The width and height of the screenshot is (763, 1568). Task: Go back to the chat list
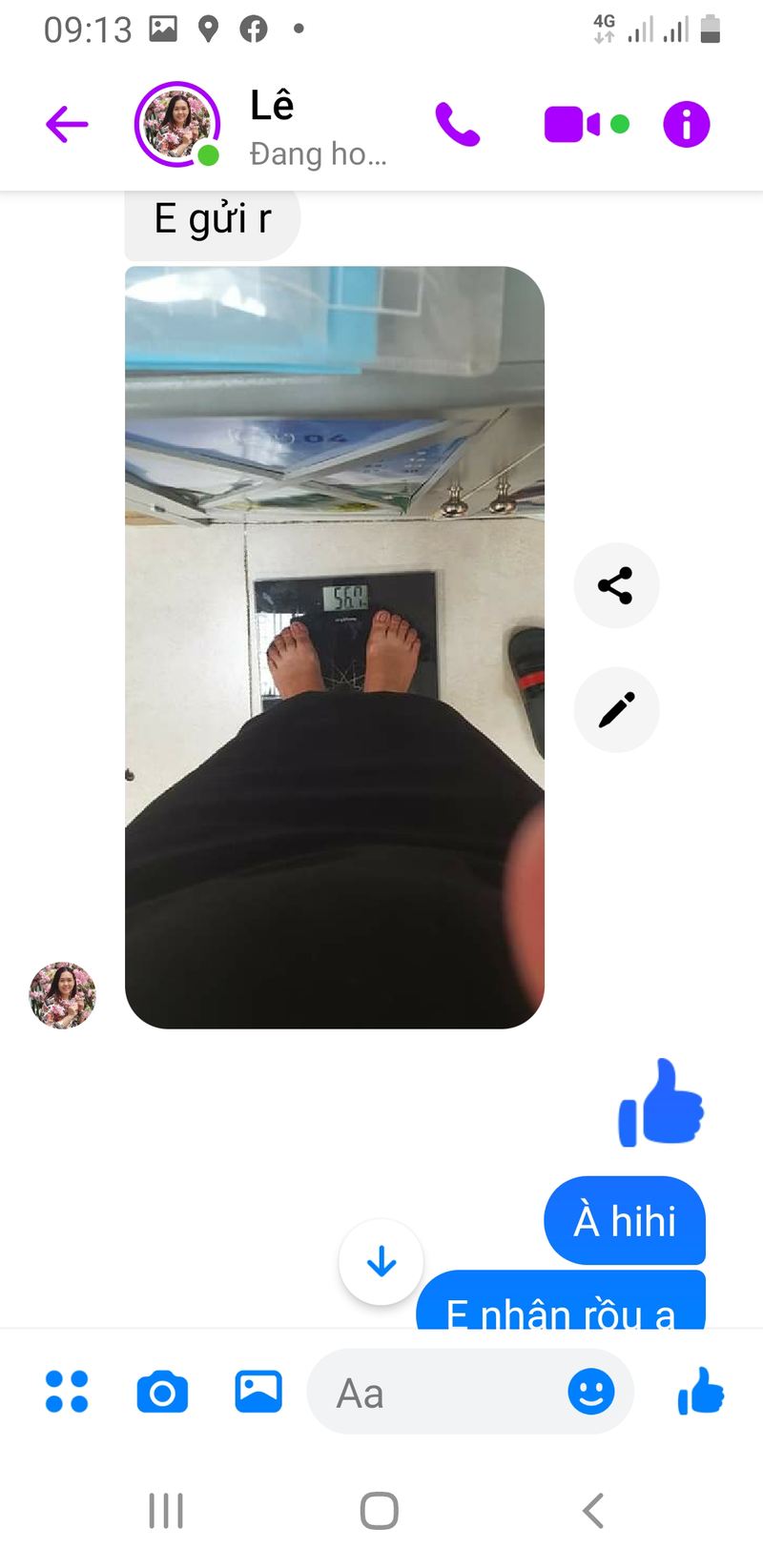[67, 124]
